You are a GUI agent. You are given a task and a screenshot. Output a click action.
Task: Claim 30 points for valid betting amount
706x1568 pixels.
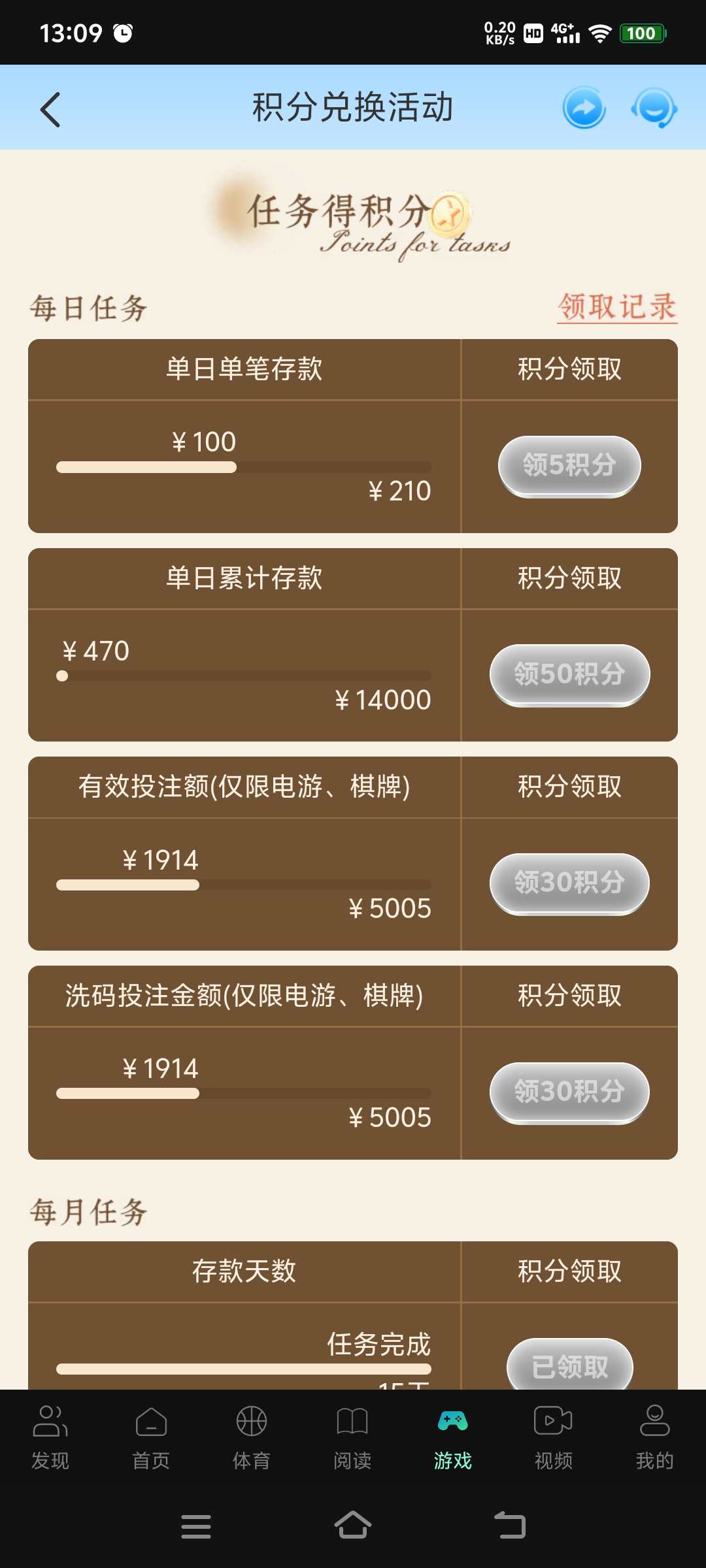coord(569,883)
